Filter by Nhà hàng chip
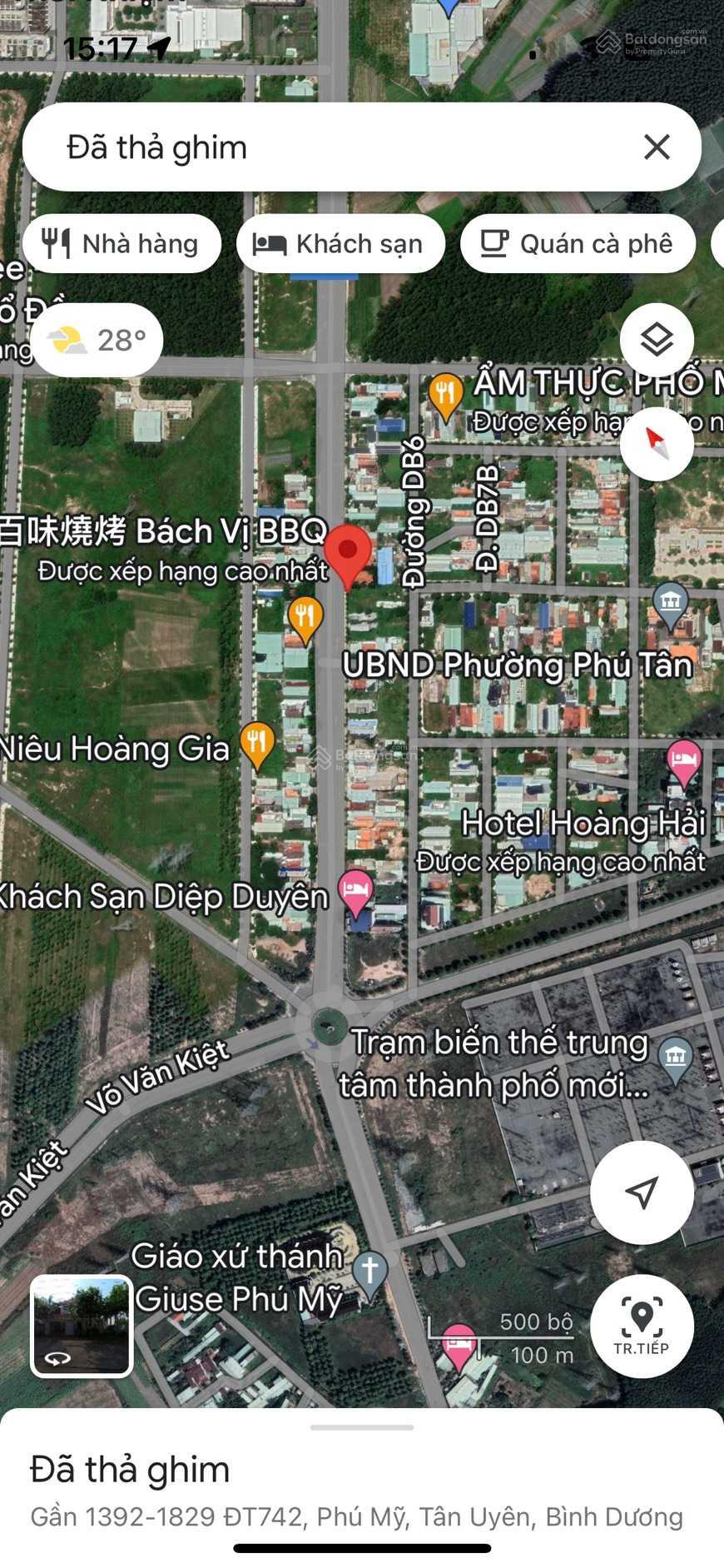724x1568 pixels. click(x=121, y=244)
